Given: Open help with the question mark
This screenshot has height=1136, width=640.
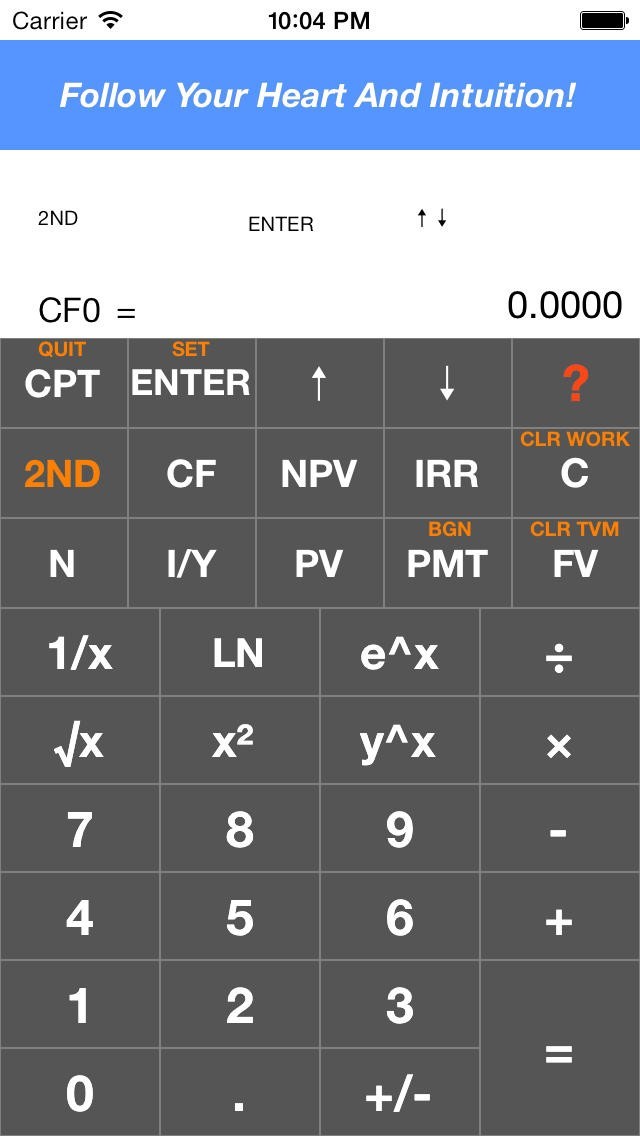Looking at the screenshot, I should click(575, 383).
